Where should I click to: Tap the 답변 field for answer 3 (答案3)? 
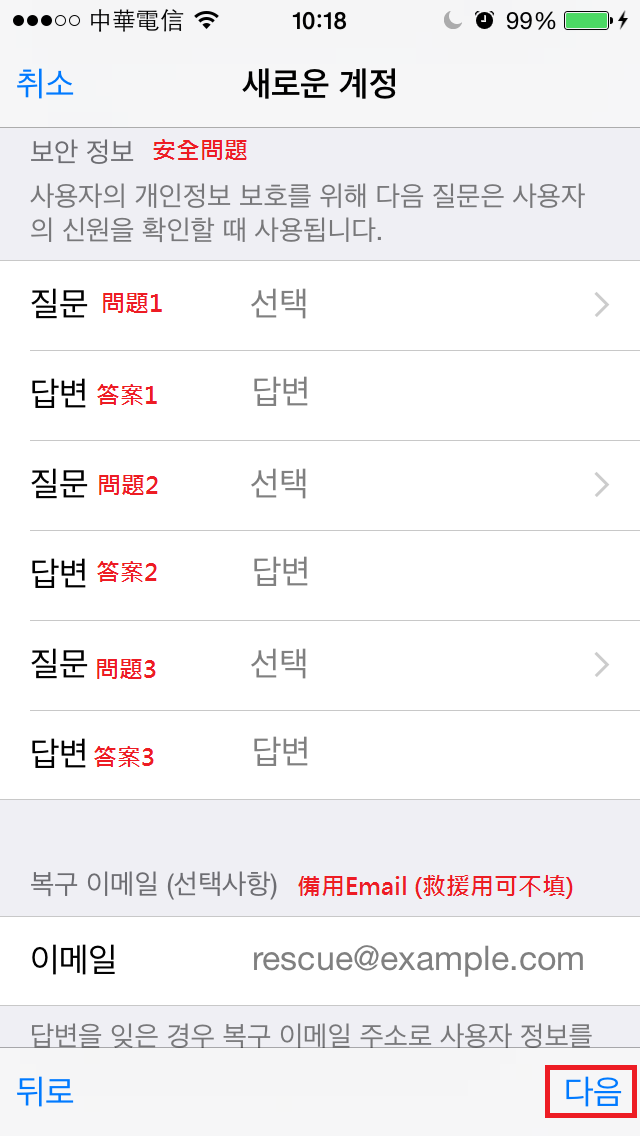click(x=320, y=754)
